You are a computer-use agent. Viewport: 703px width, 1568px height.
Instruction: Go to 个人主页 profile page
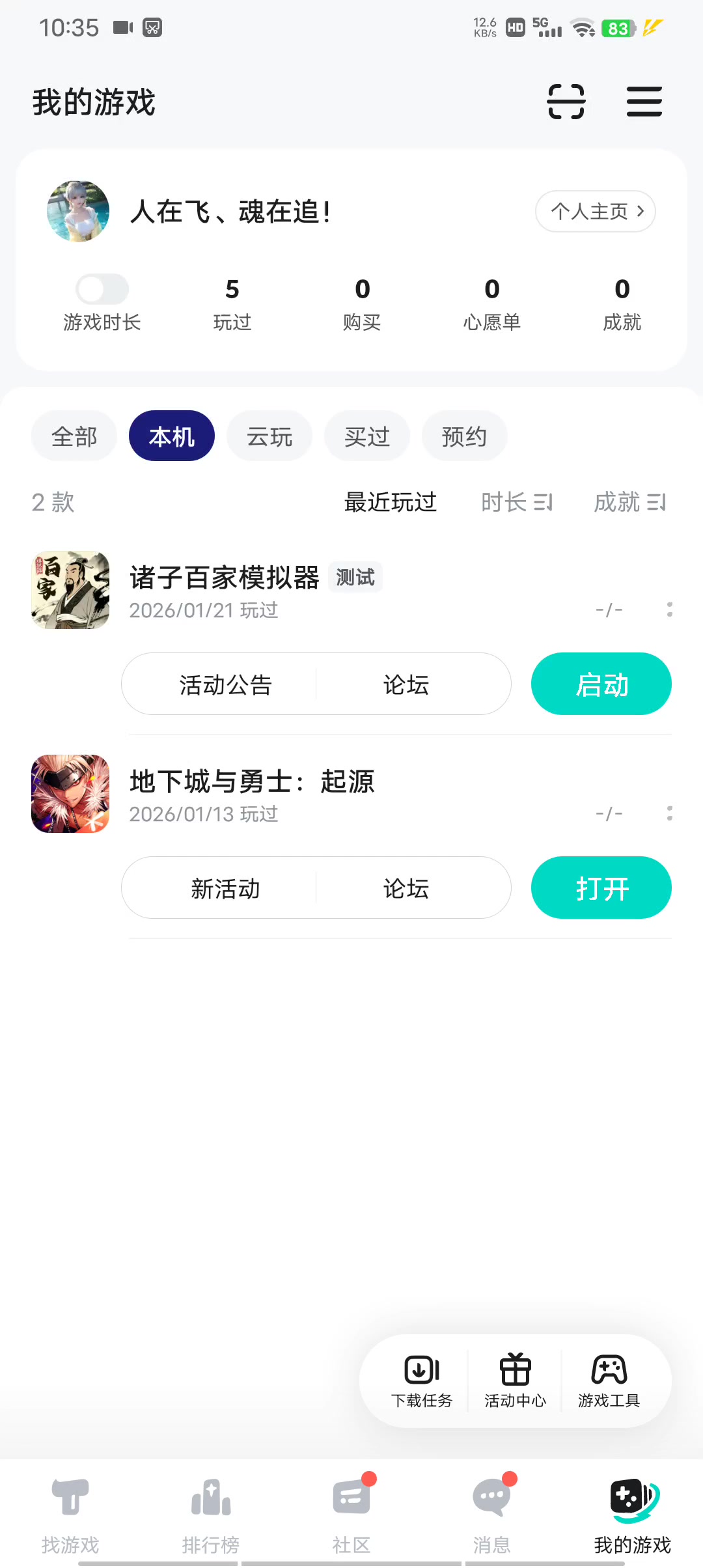point(595,211)
